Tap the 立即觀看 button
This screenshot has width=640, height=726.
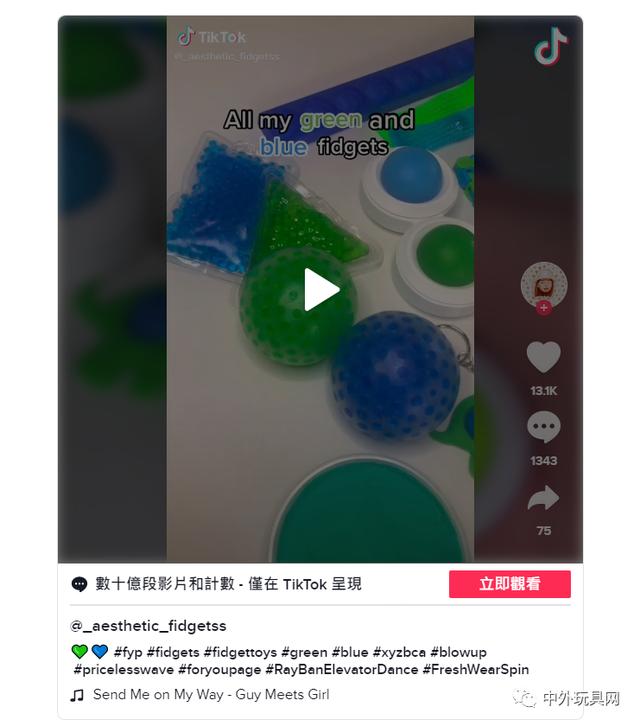509,584
